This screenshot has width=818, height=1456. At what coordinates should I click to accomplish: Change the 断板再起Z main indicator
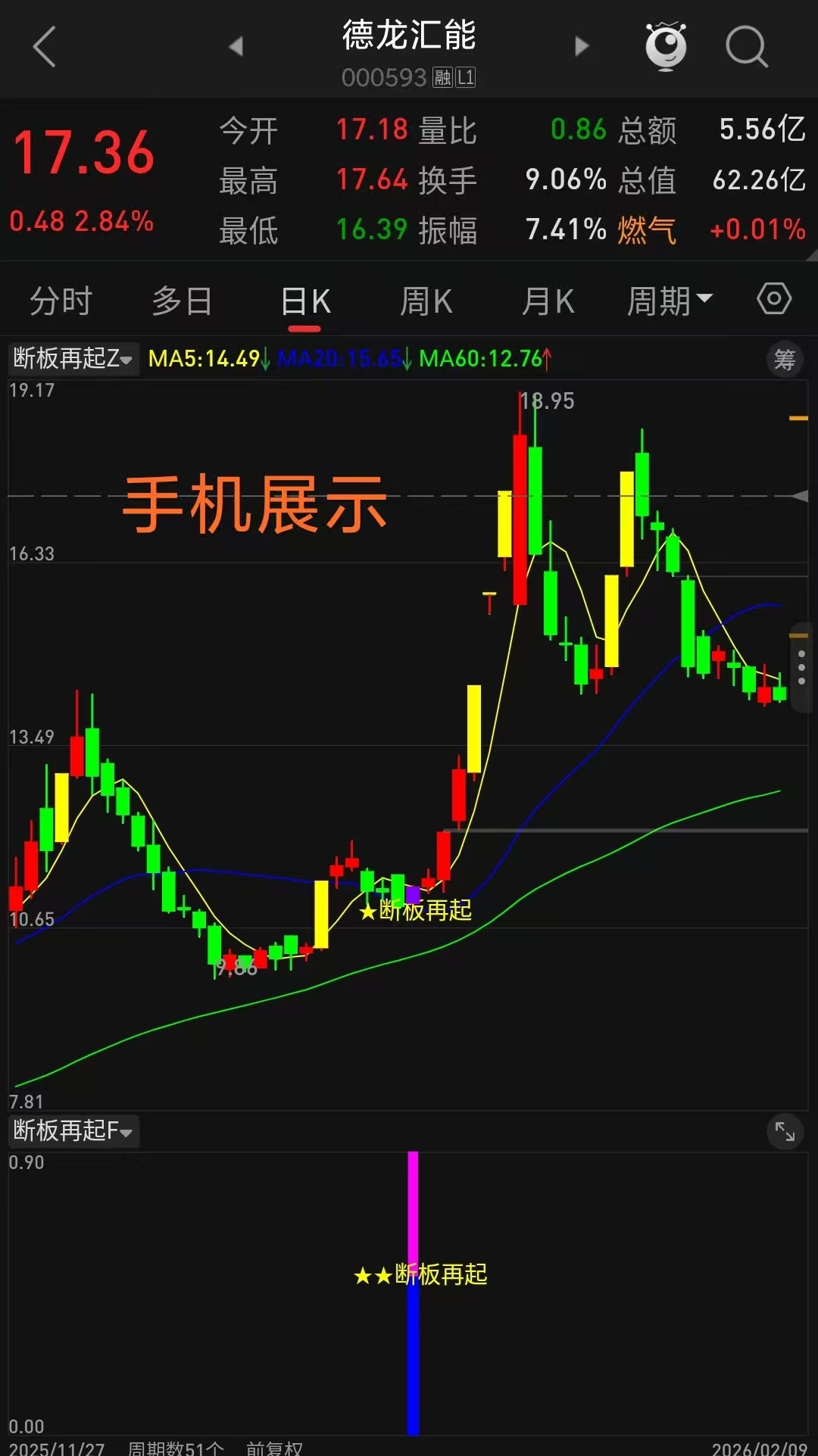pos(73,358)
